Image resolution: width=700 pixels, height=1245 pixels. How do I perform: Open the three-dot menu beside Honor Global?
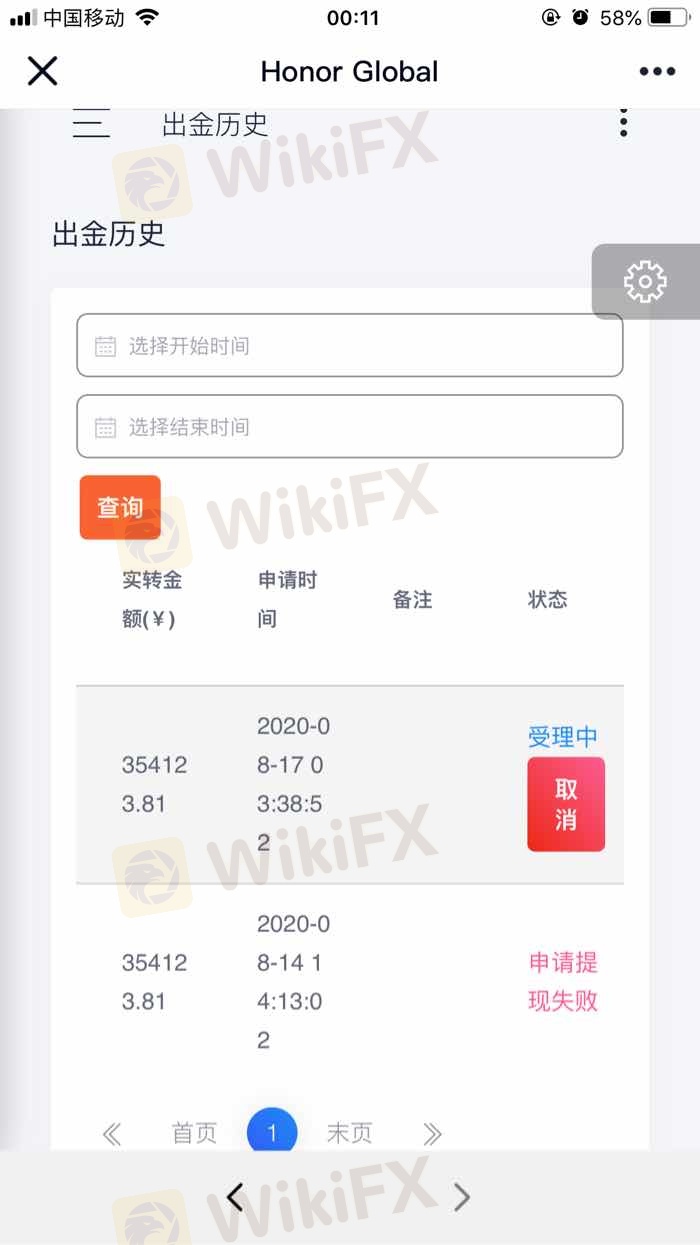point(657,71)
